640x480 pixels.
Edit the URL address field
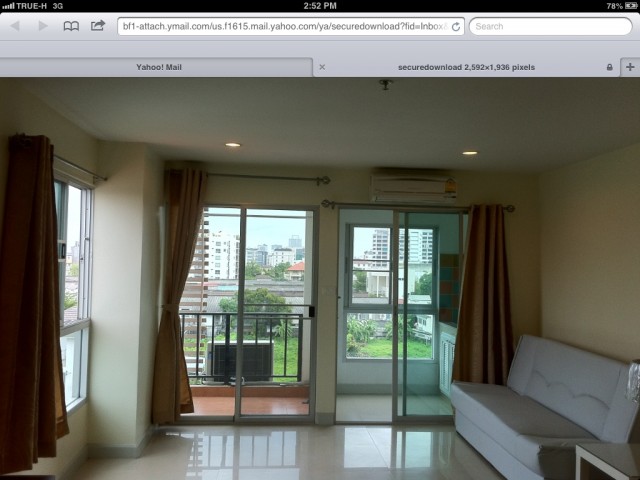point(280,26)
